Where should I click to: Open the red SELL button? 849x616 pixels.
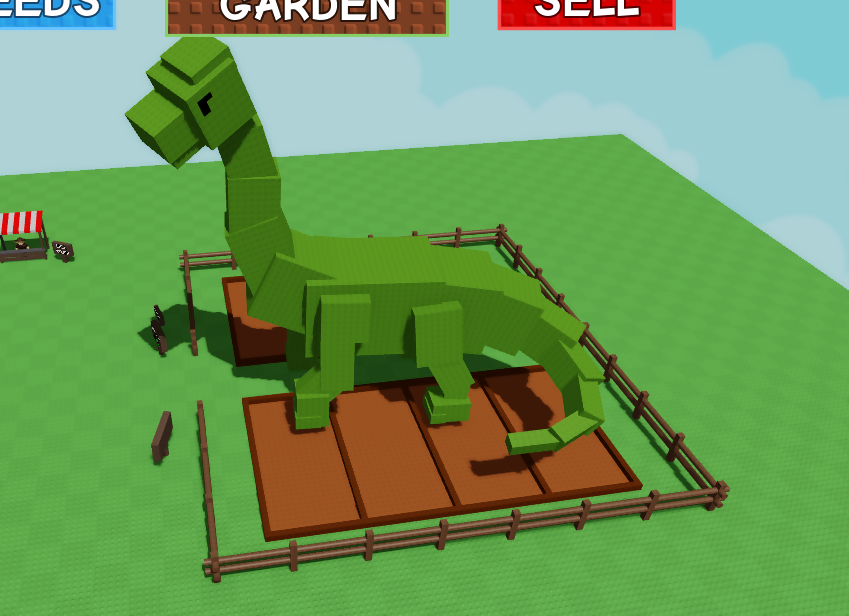tap(586, 12)
